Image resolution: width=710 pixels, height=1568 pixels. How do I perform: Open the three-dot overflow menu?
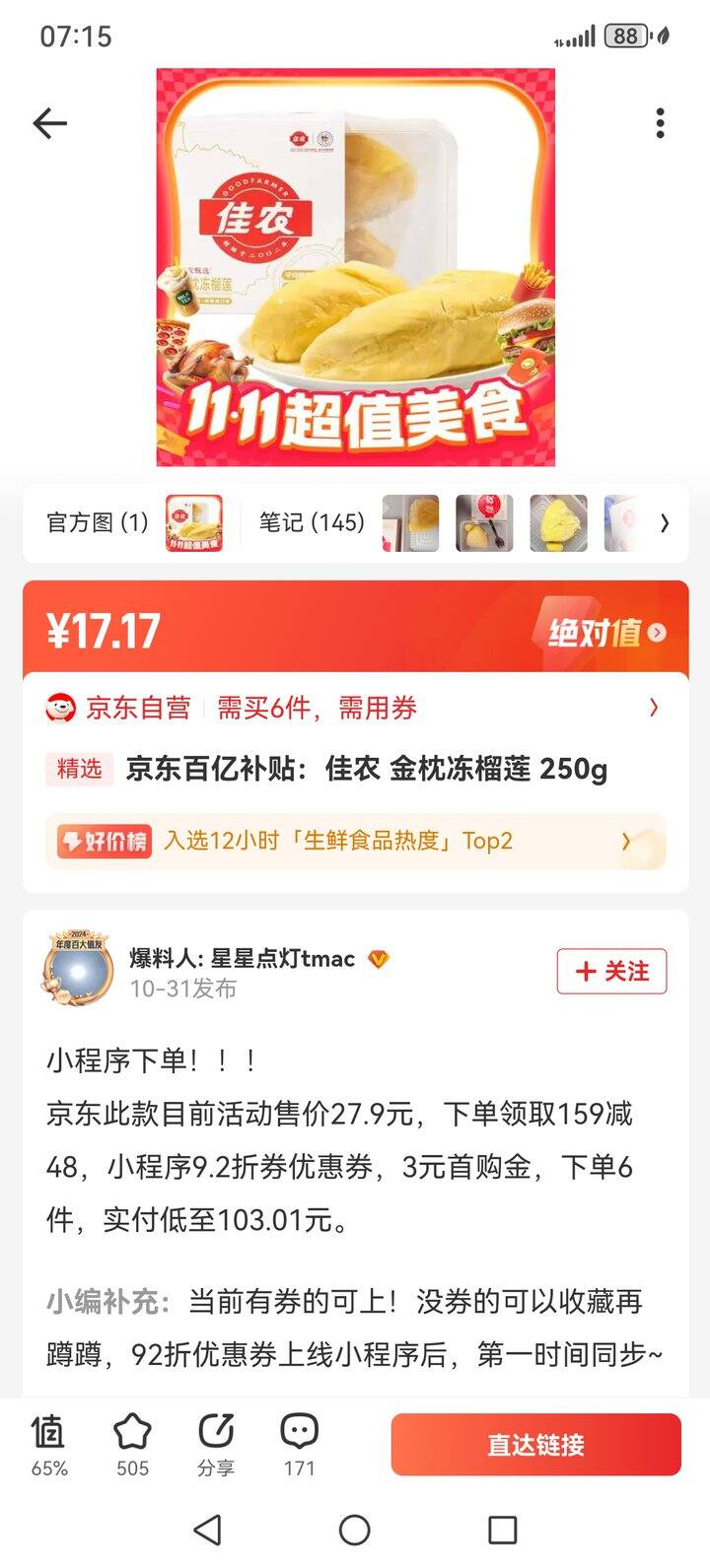(660, 121)
